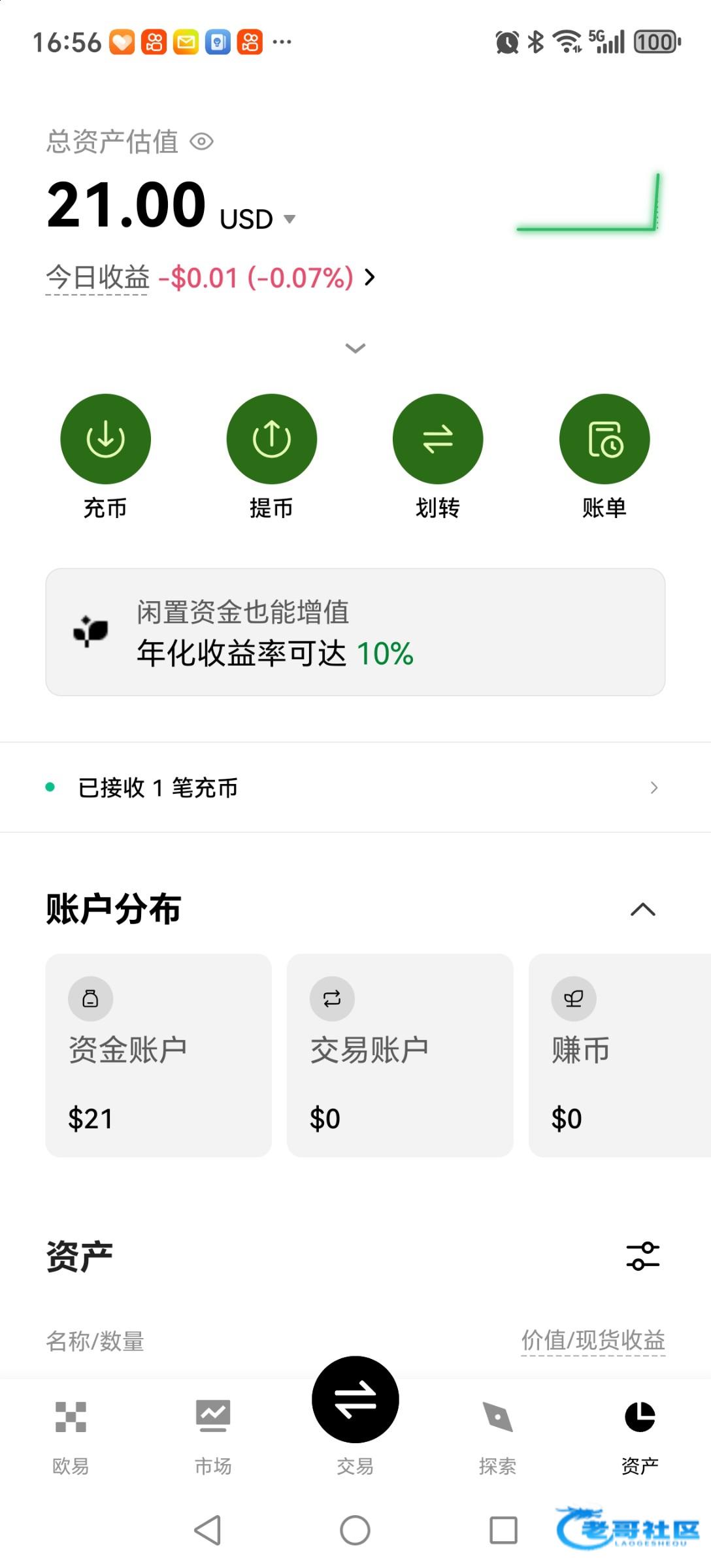Collapse the 账户分布 section

[x=643, y=909]
